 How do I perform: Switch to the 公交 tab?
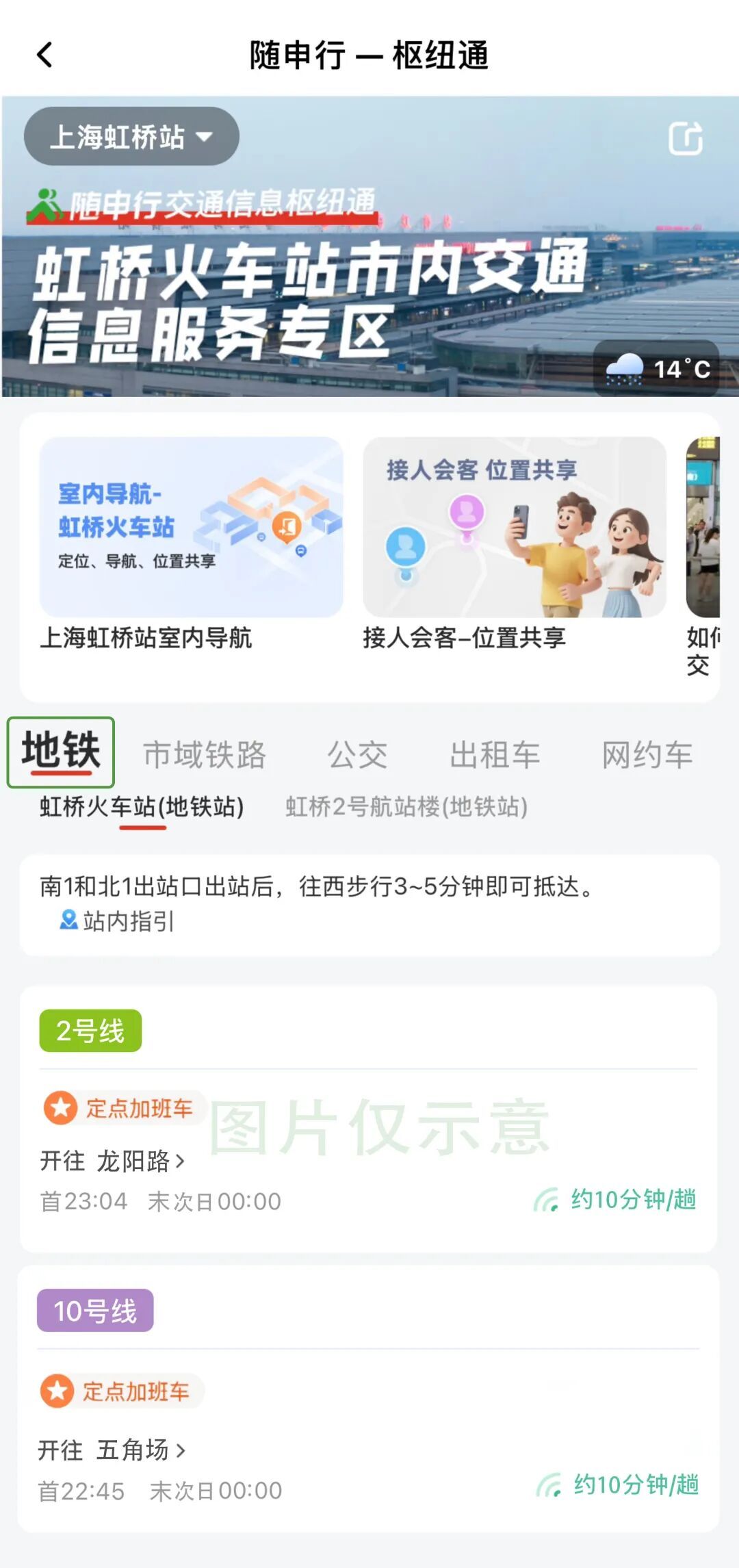tap(357, 755)
